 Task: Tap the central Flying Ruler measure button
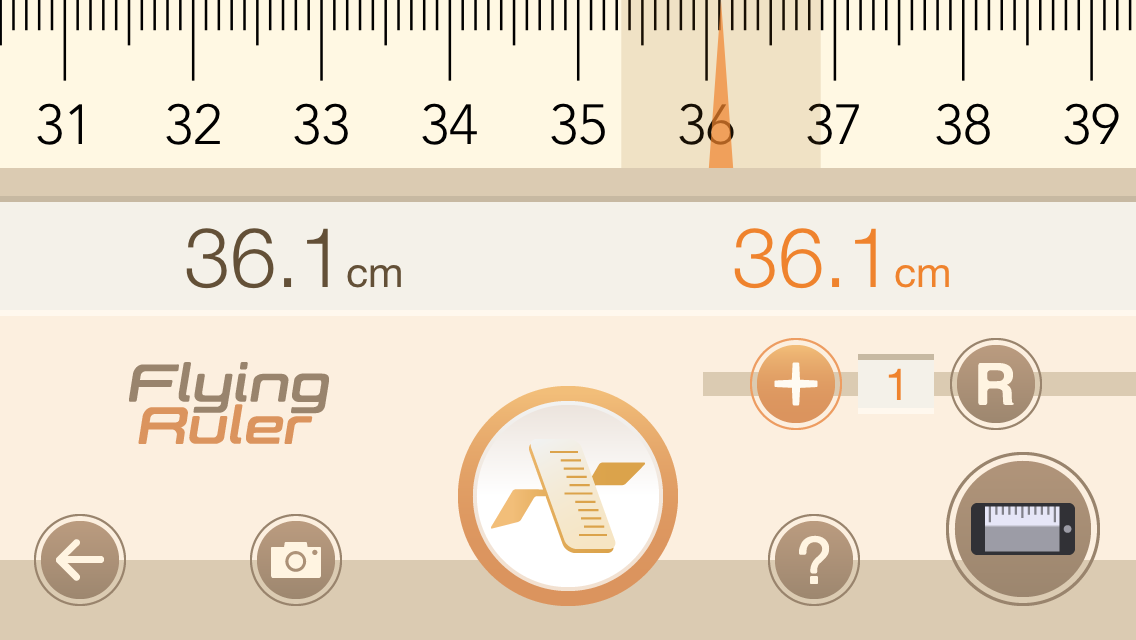coord(568,497)
